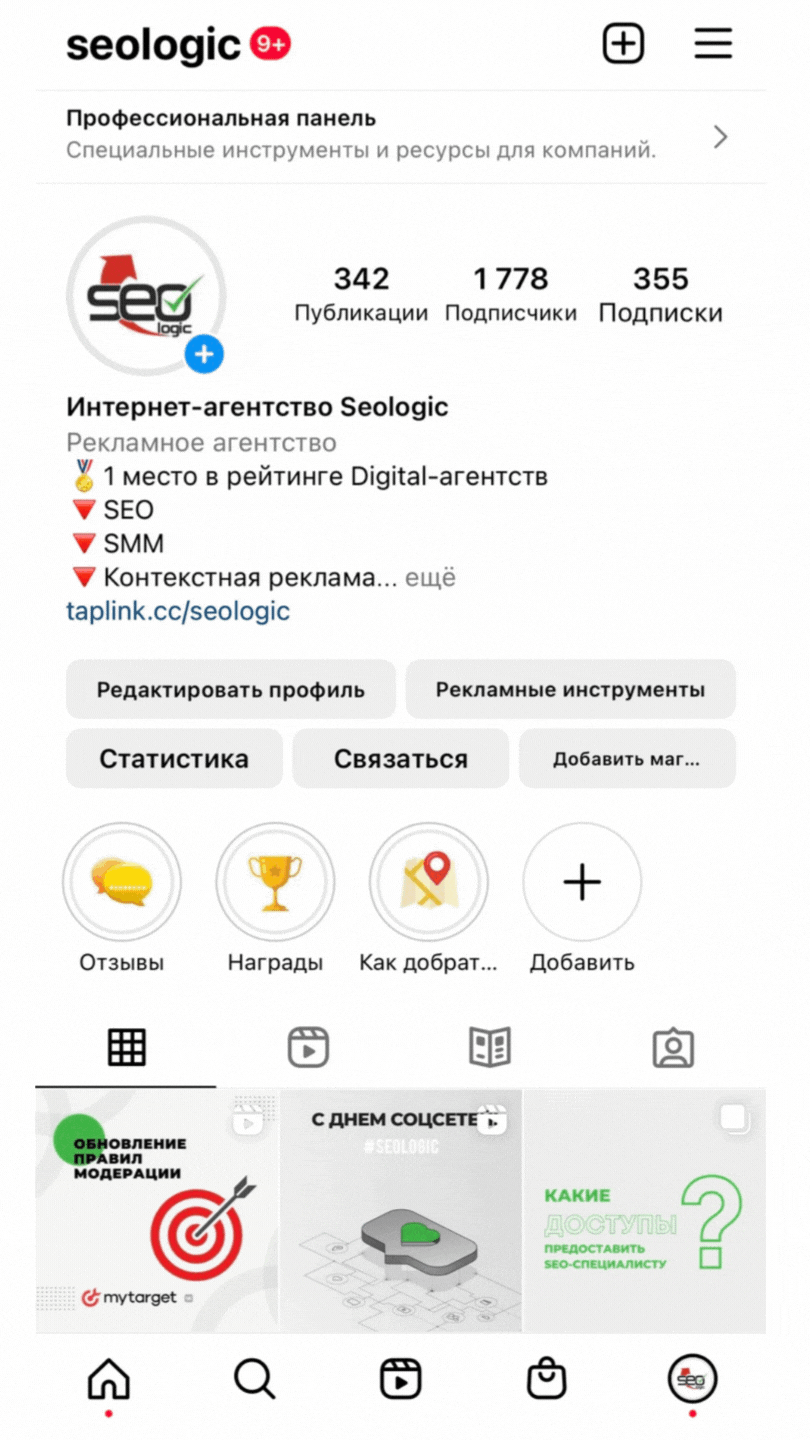Switch to the Reels profile tab
This screenshot has height=1440, width=810.
point(308,1047)
